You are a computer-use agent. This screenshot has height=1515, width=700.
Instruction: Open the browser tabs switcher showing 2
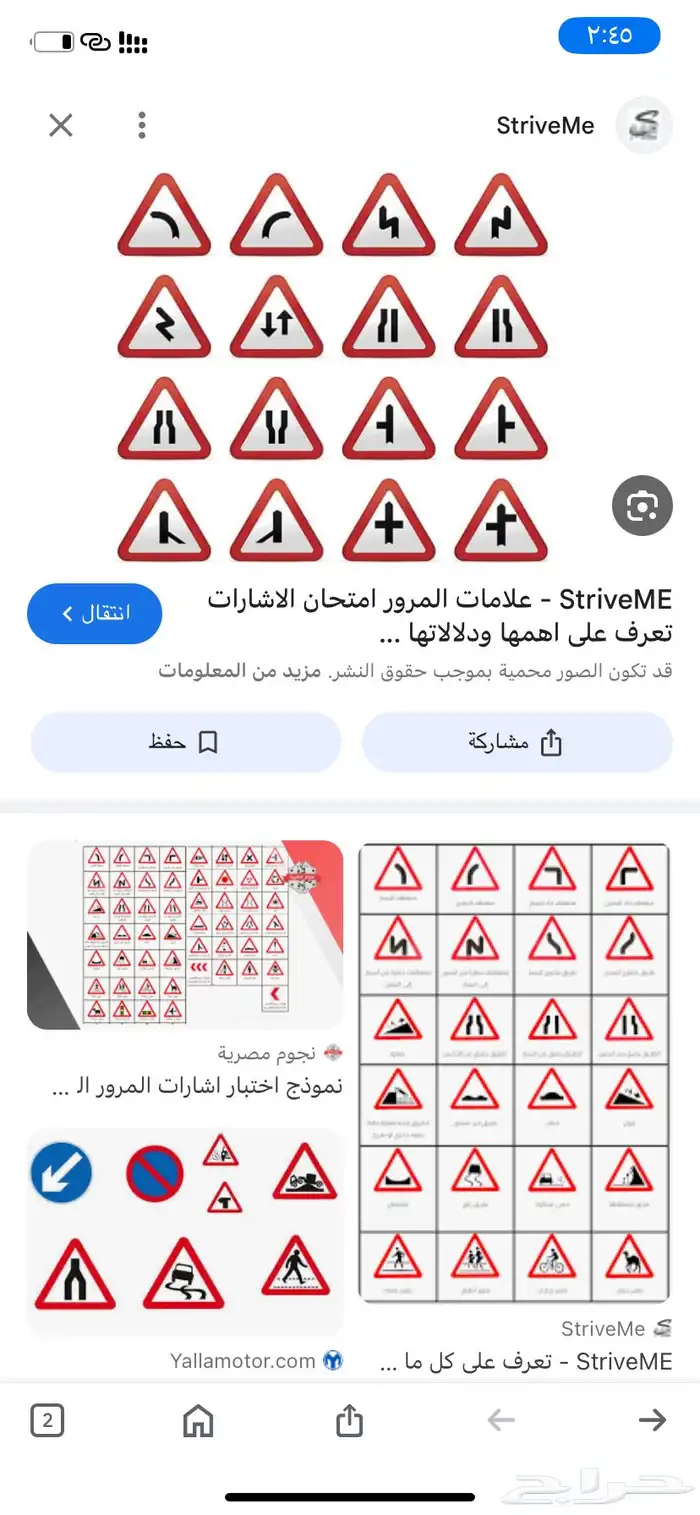[x=47, y=1420]
